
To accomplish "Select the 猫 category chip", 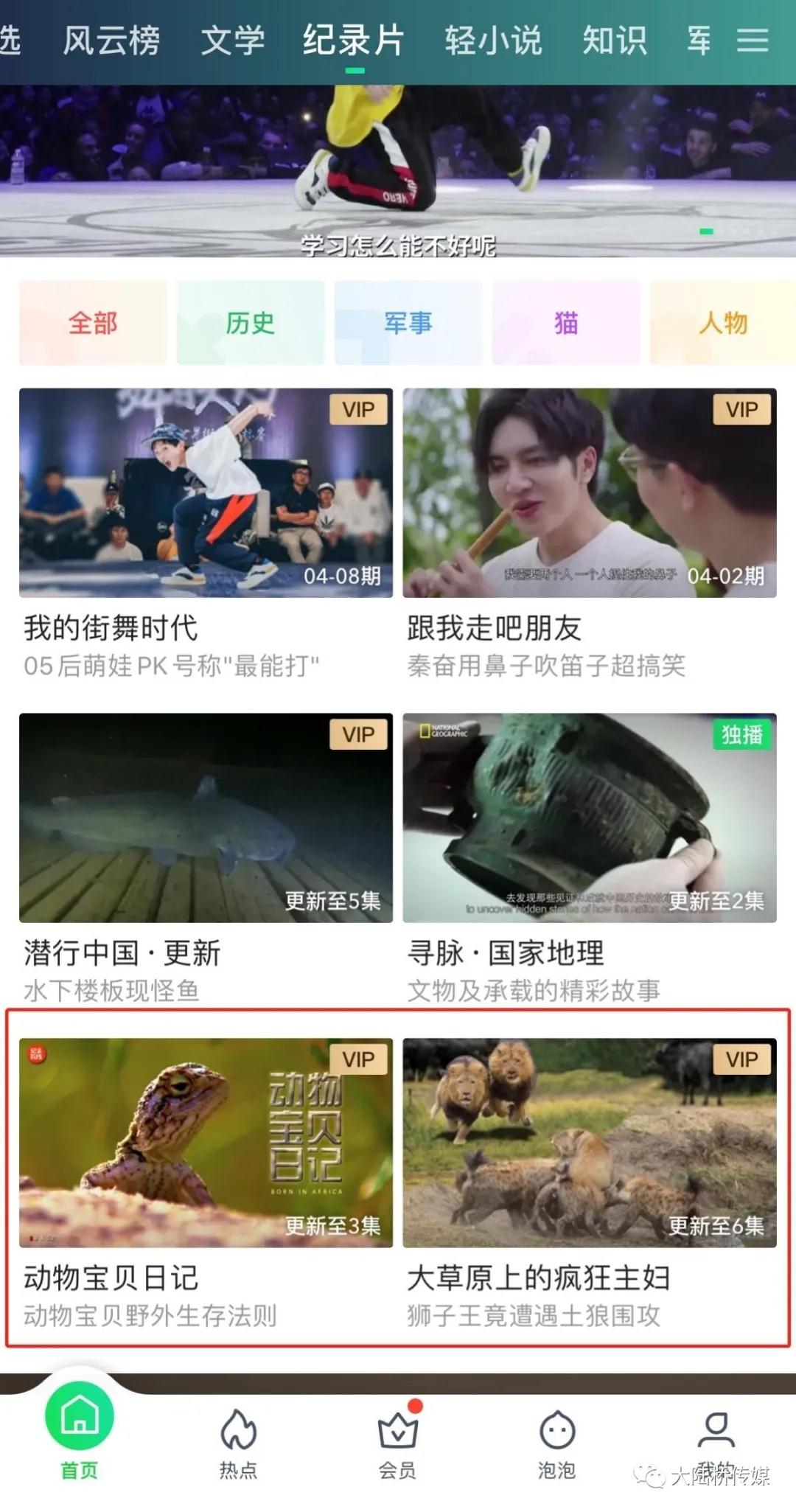I will [x=566, y=323].
